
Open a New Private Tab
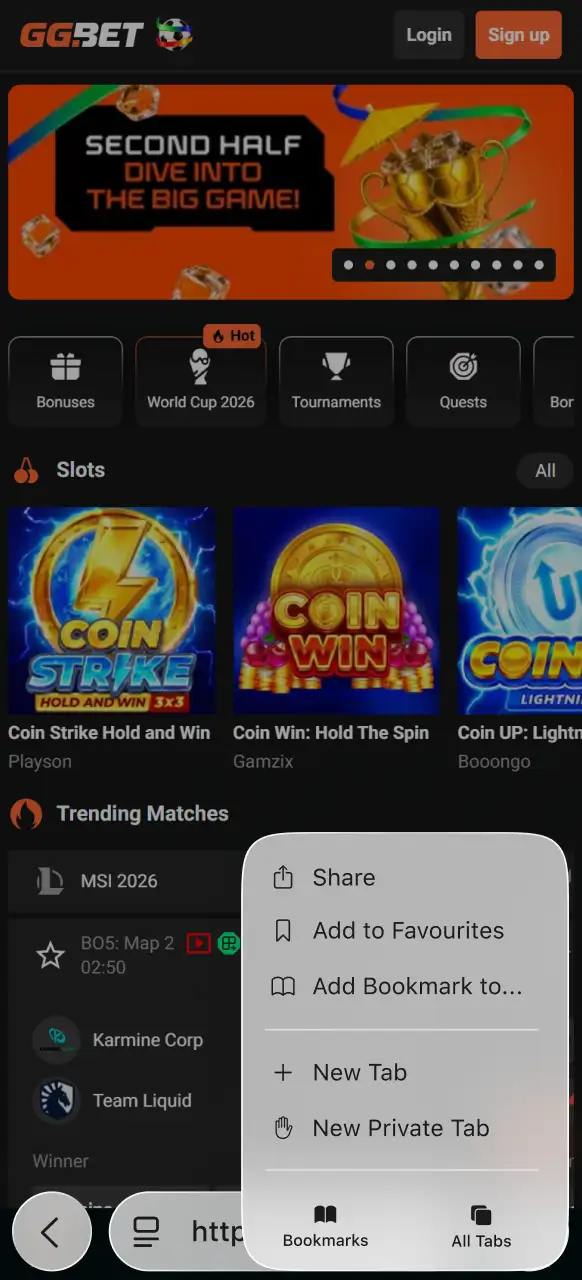(x=402, y=1129)
